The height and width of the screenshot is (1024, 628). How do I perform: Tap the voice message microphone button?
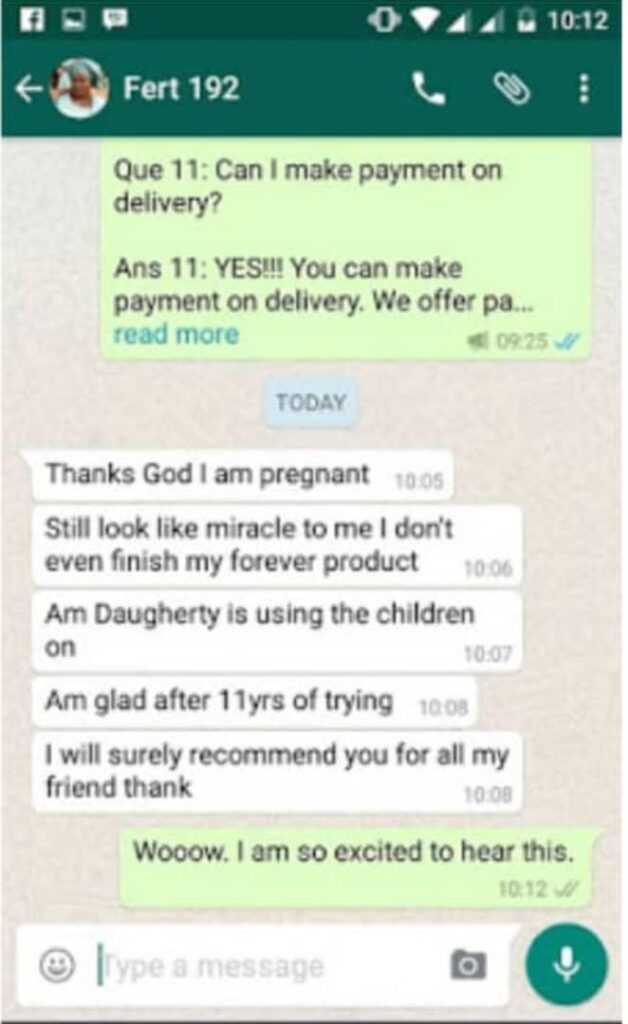[567, 964]
